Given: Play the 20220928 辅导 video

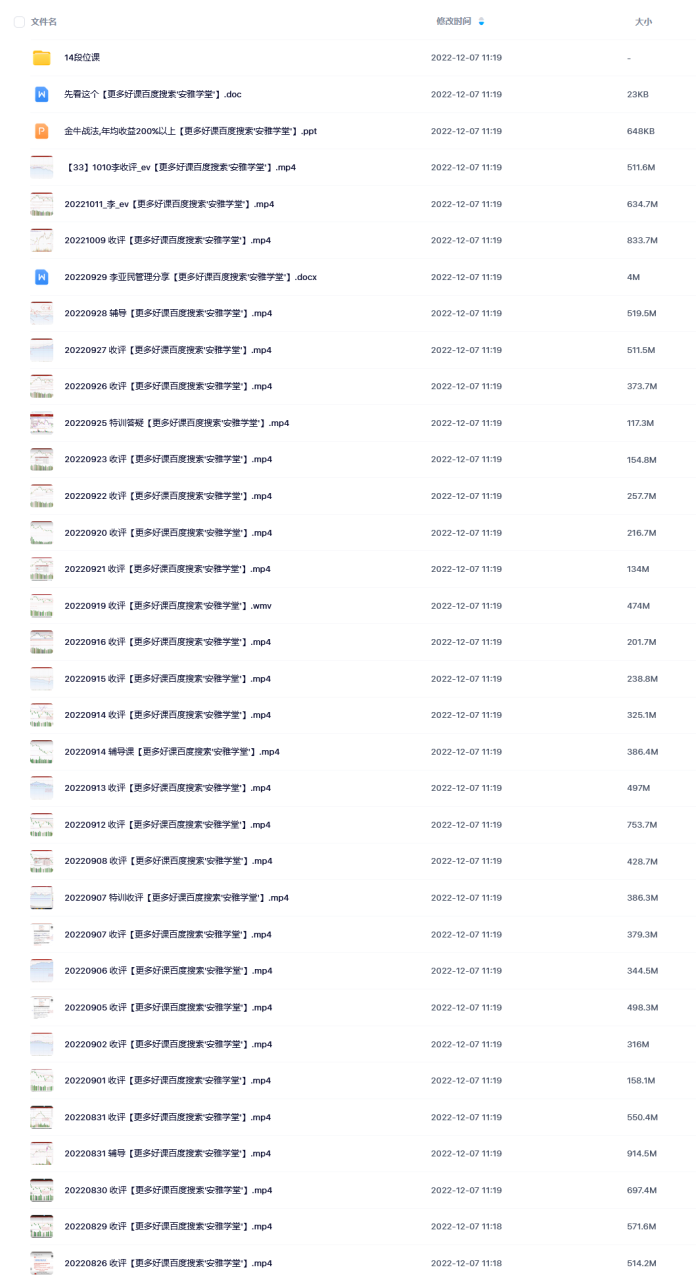Looking at the screenshot, I should tap(168, 314).
